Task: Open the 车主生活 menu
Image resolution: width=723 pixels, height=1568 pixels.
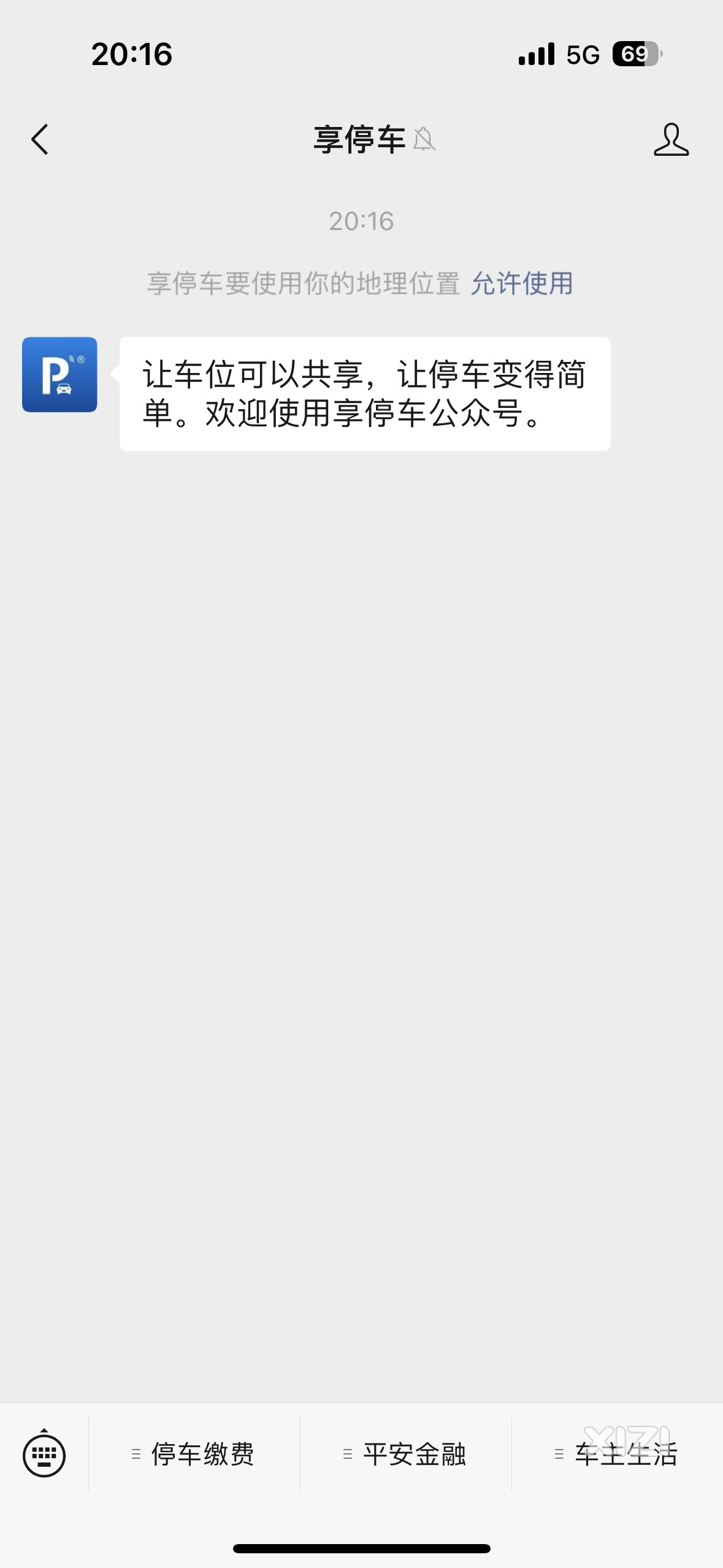Action: click(618, 1454)
